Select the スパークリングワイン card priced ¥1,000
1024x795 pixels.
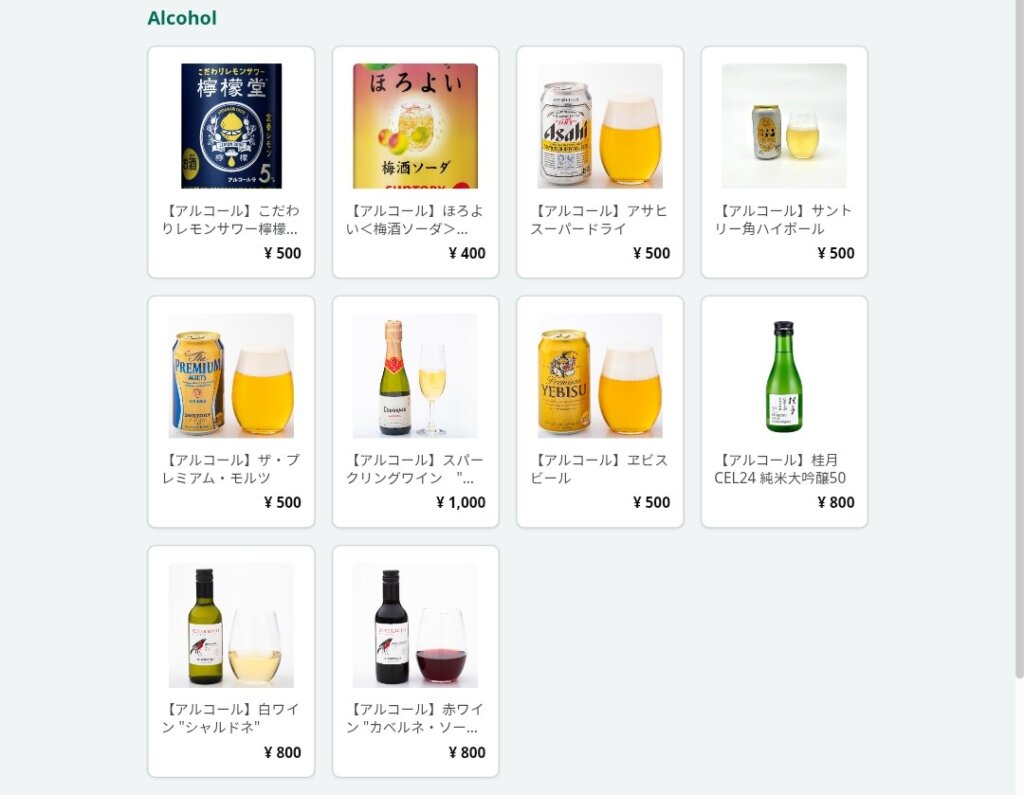point(415,411)
